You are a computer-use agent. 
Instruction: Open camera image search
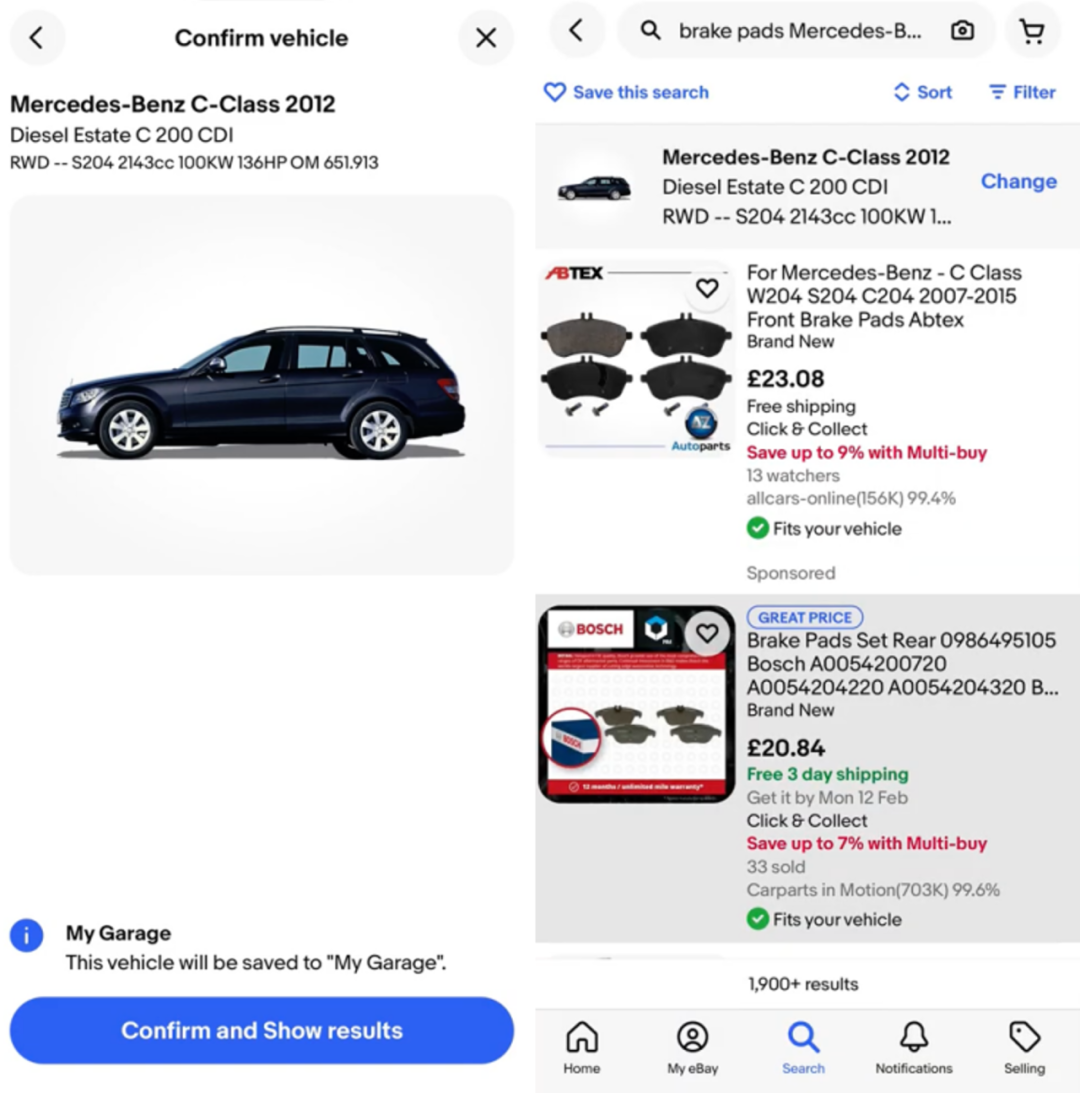click(x=962, y=31)
